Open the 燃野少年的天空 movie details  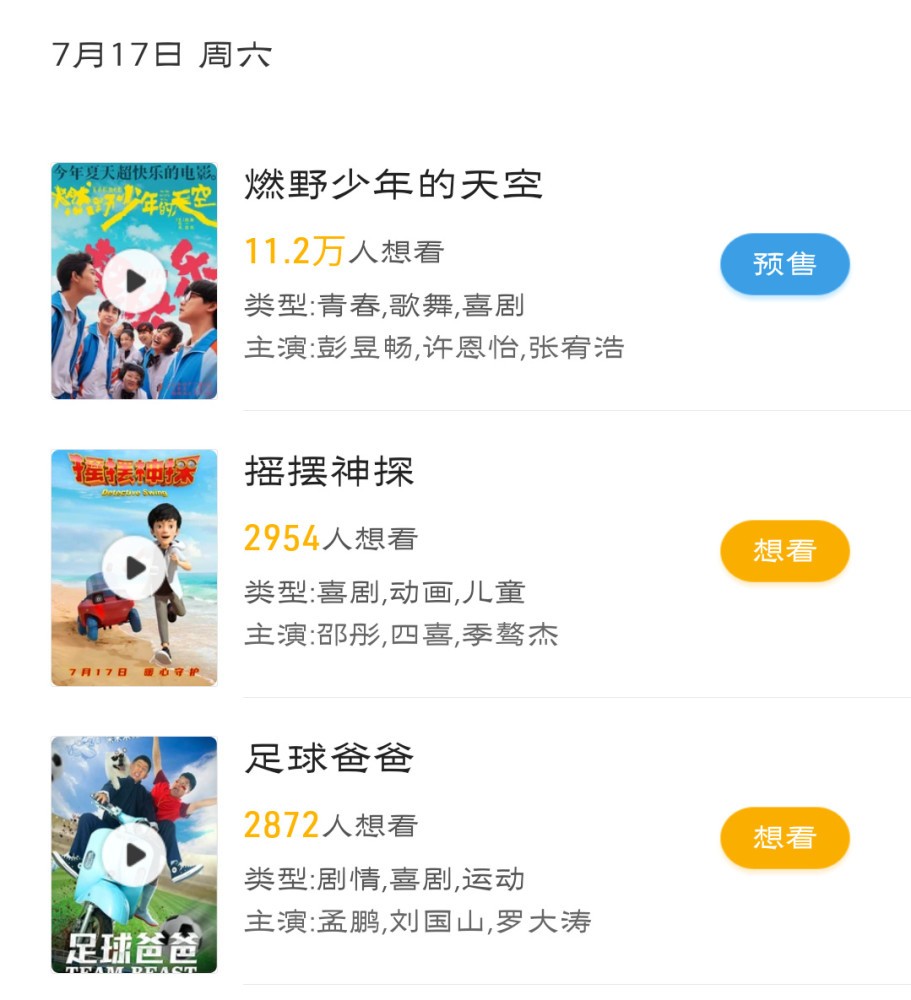(x=393, y=185)
